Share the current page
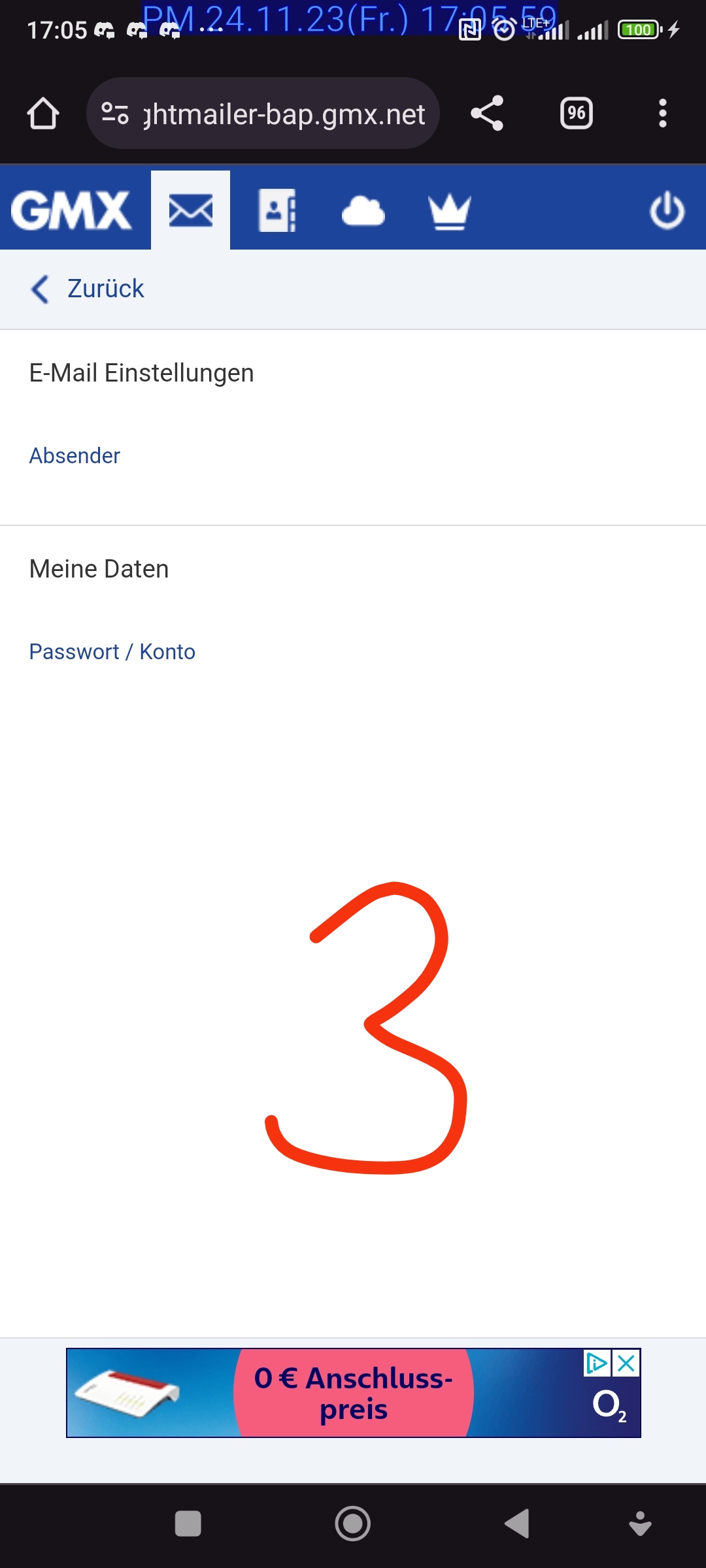Viewport: 706px width, 1568px height. (487, 114)
